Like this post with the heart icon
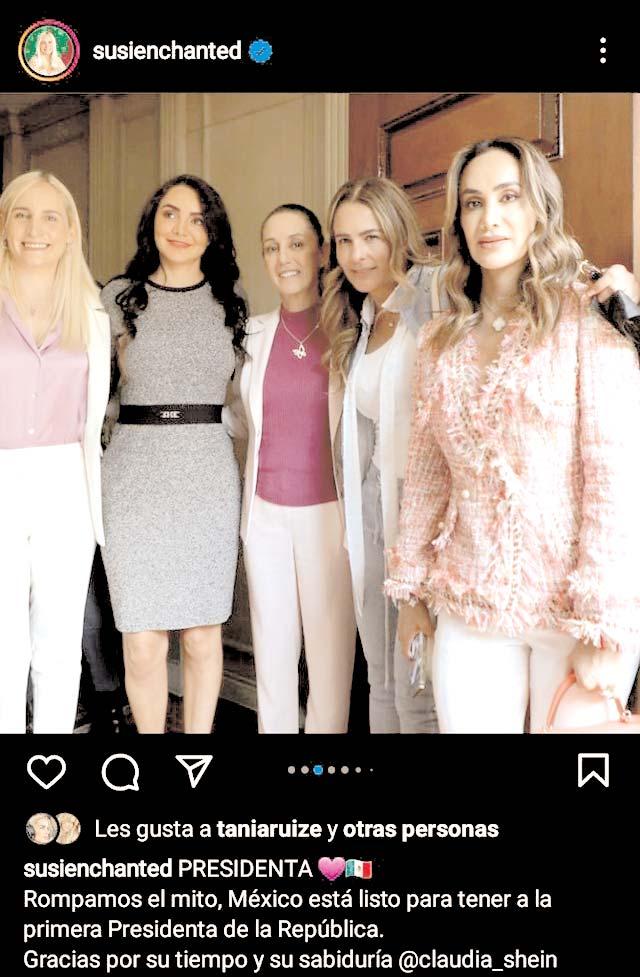 point(46,771)
